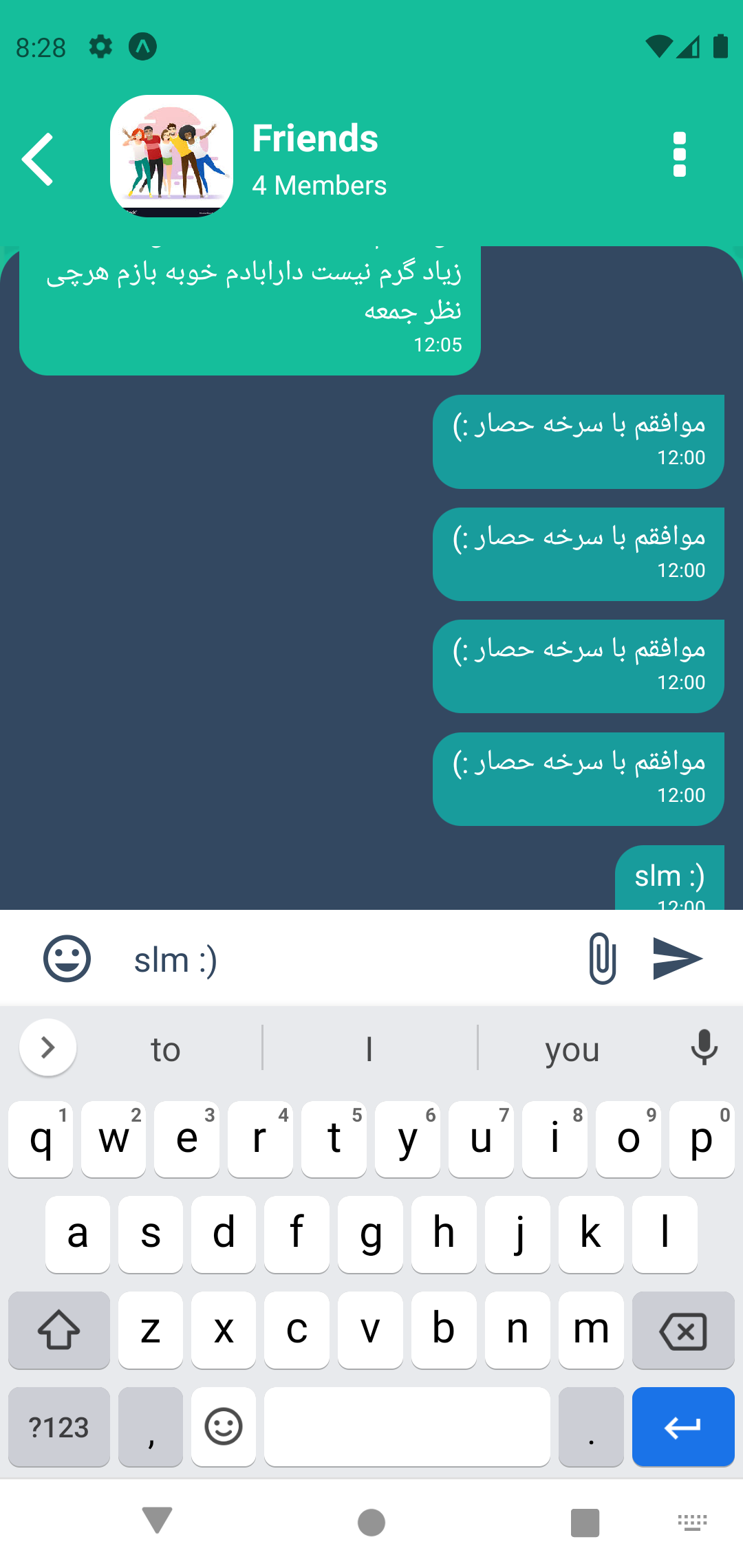The width and height of the screenshot is (743, 1568).
Task: Go back from the Friends chat
Action: click(38, 158)
